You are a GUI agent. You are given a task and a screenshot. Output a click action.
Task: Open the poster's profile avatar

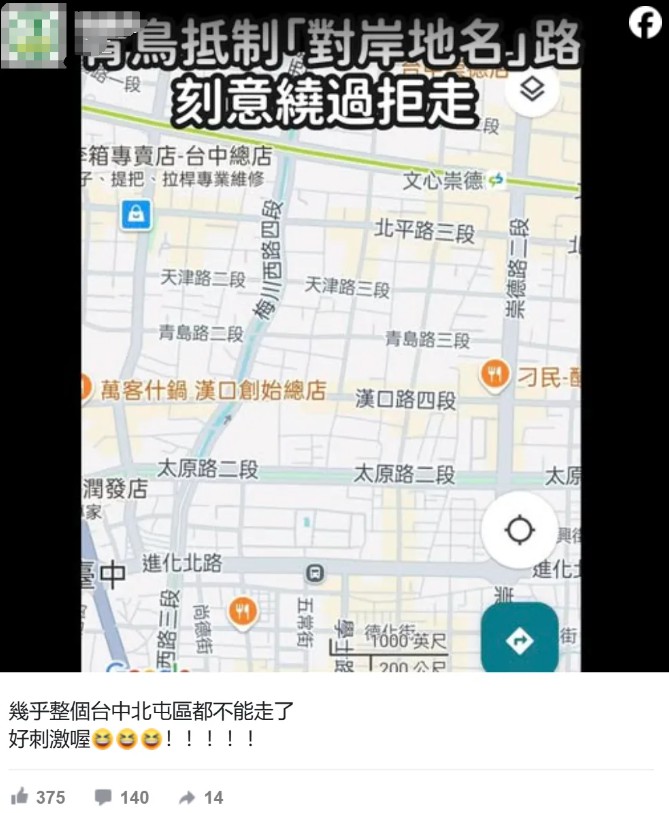coord(32,32)
